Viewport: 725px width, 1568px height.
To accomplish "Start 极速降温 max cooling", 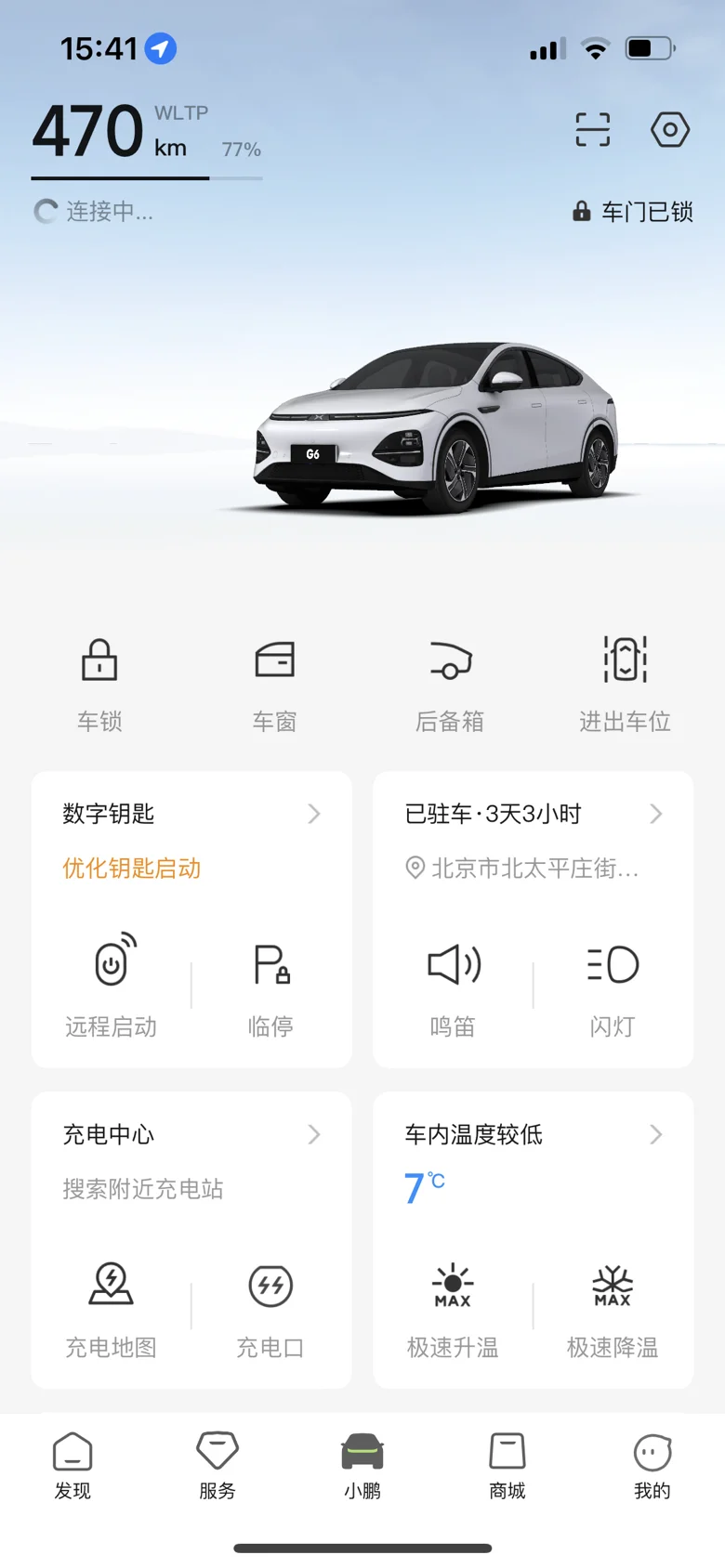I will point(613,1305).
